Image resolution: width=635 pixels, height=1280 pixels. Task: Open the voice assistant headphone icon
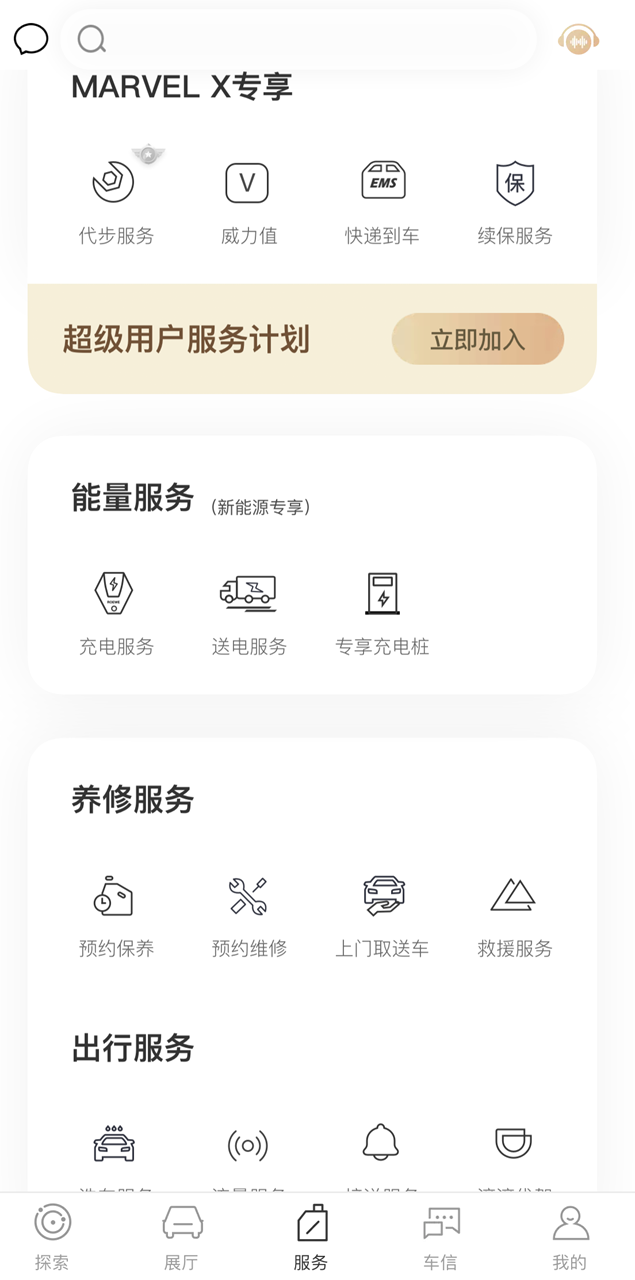pyautogui.click(x=578, y=40)
